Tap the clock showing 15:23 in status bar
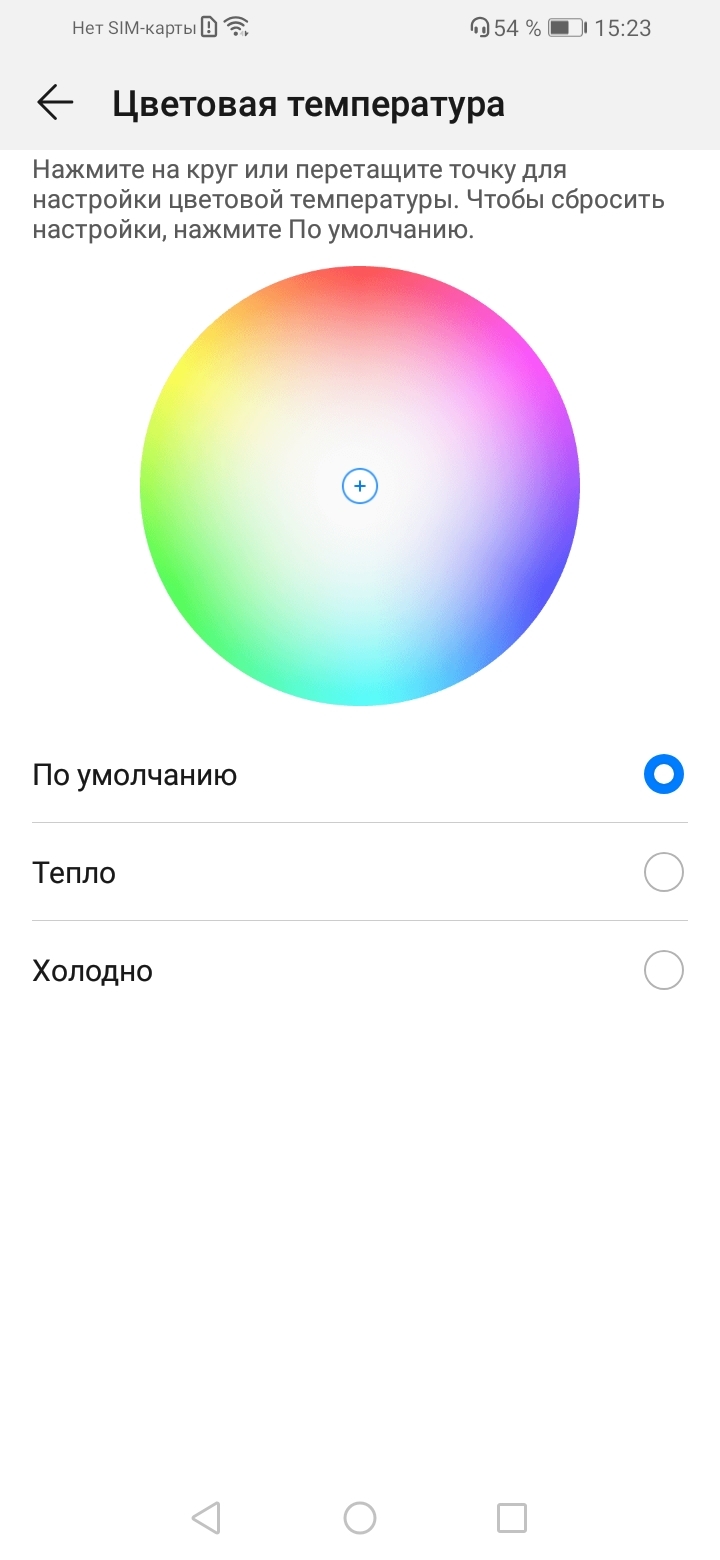720x1560 pixels. 645,27
